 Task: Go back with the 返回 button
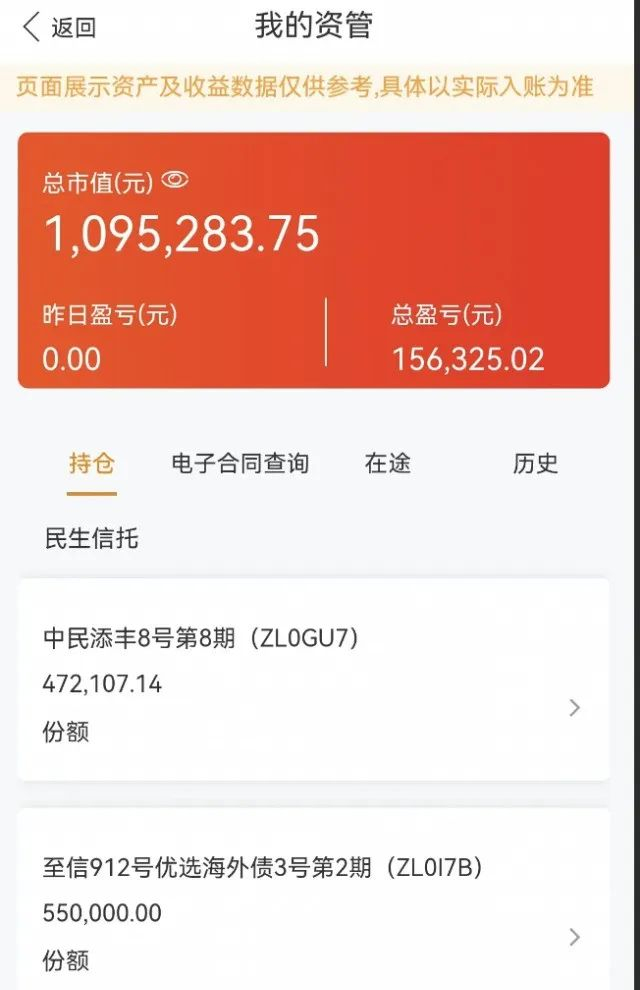pos(59,28)
